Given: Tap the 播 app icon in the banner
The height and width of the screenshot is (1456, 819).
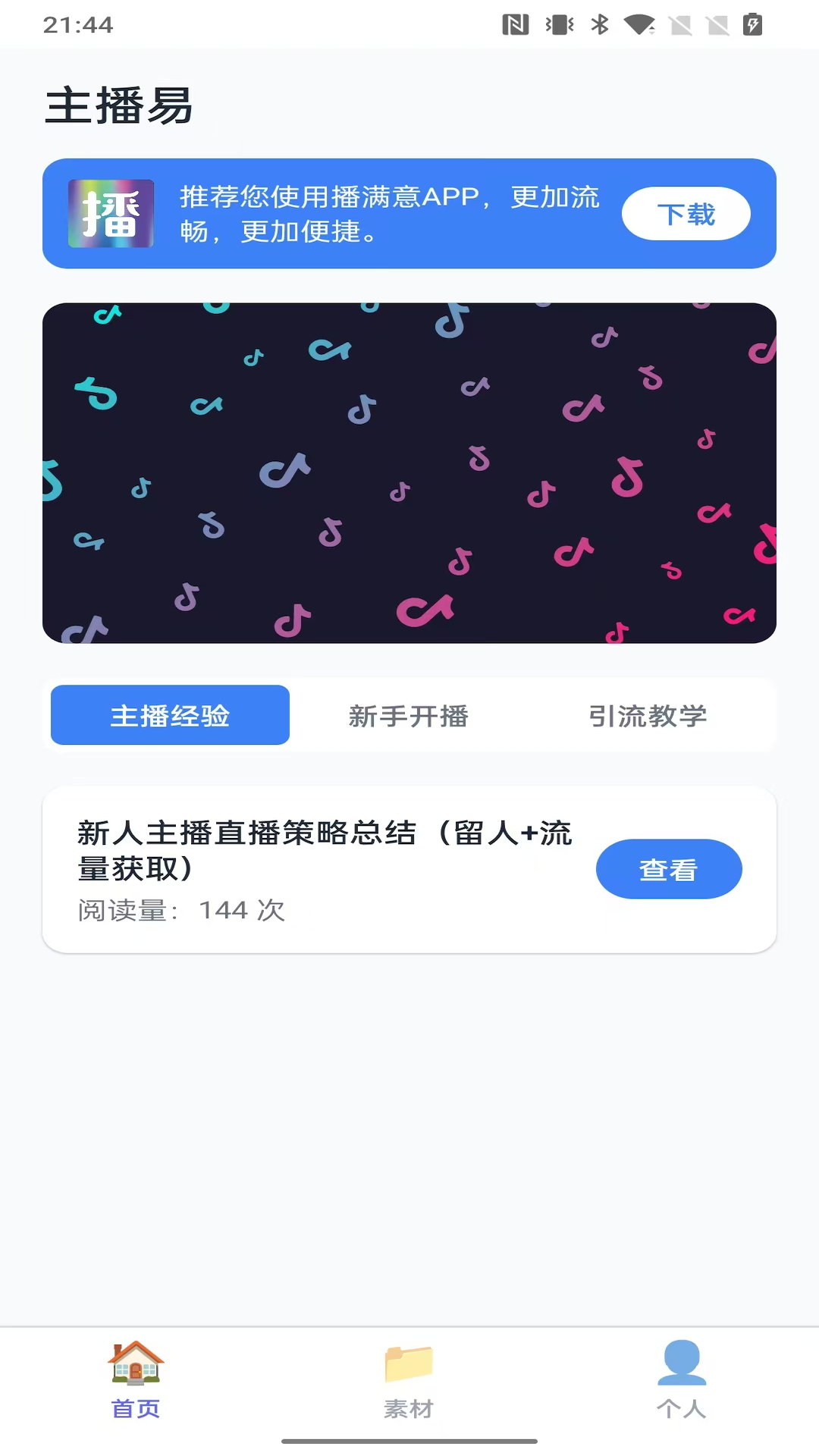Looking at the screenshot, I should (110, 214).
